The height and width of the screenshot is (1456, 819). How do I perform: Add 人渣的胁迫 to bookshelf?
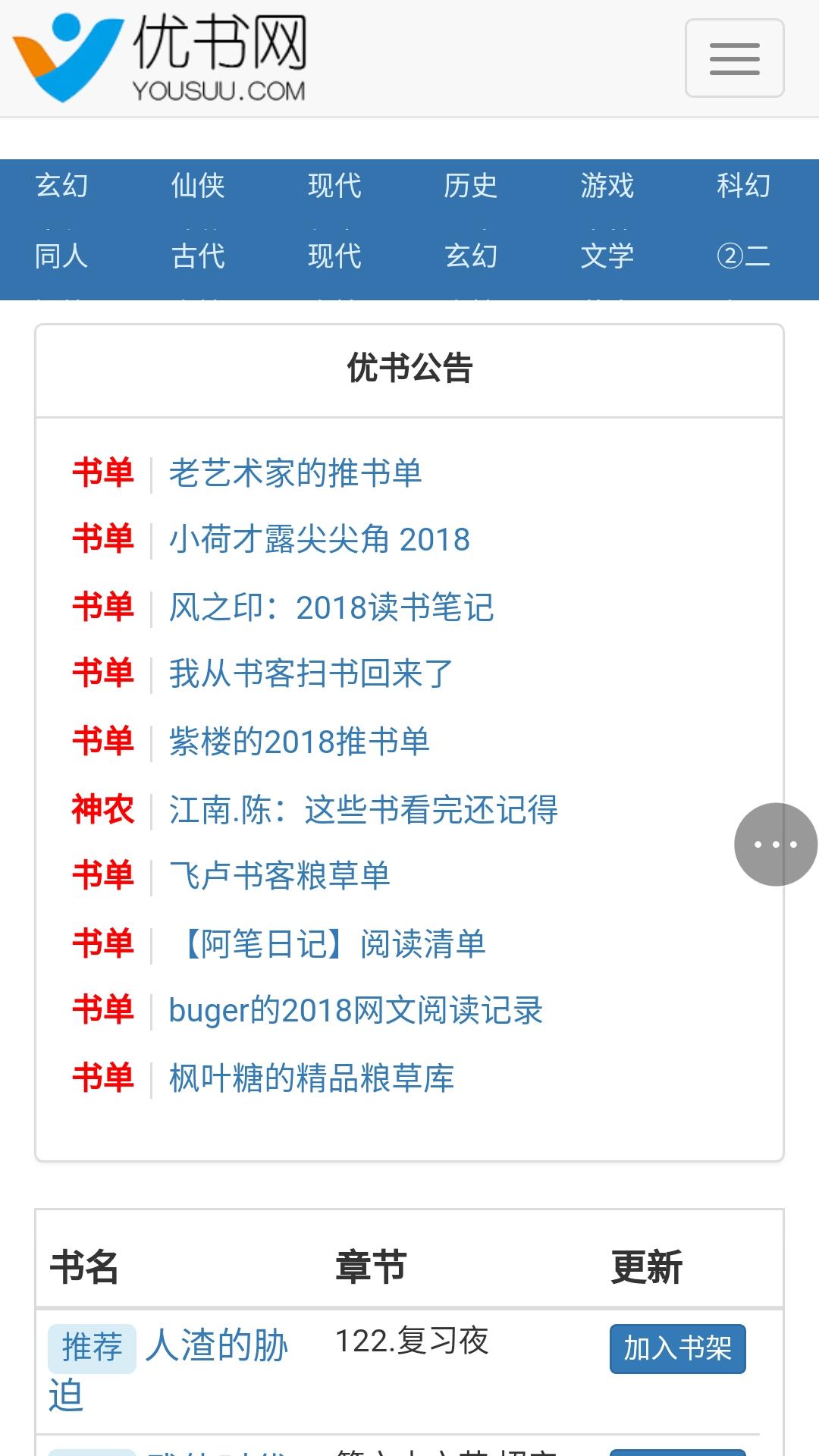coord(677,1348)
